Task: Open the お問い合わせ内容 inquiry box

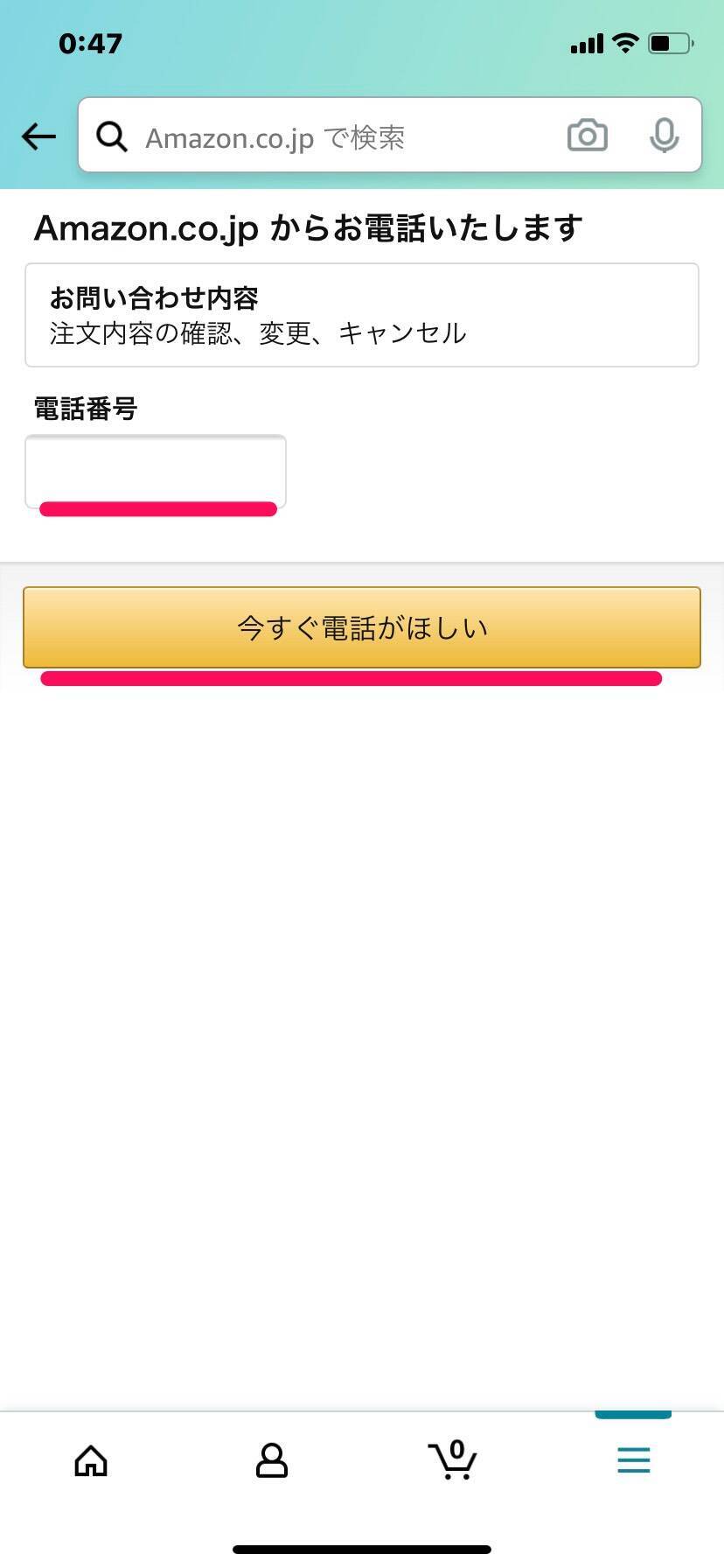Action: coord(361,315)
